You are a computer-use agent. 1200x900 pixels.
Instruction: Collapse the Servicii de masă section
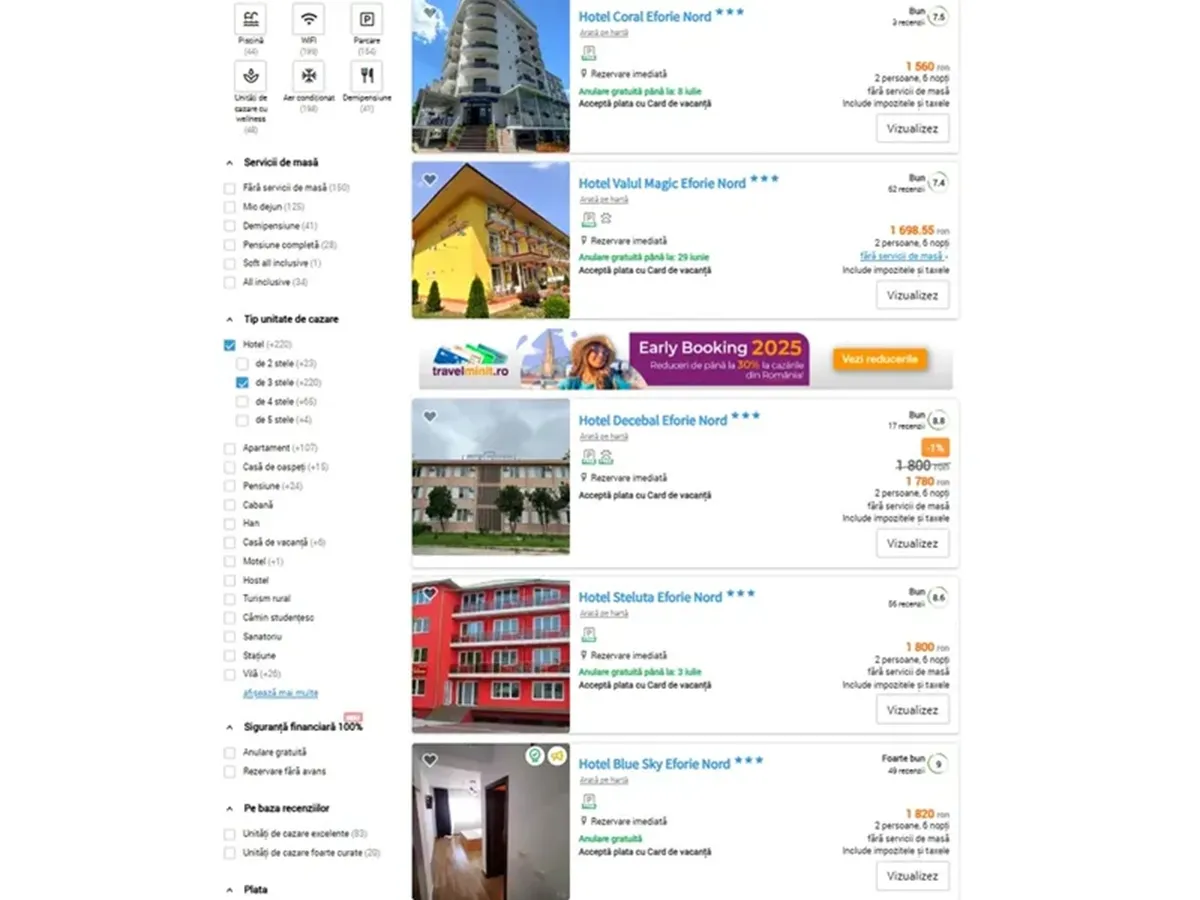click(x=229, y=162)
